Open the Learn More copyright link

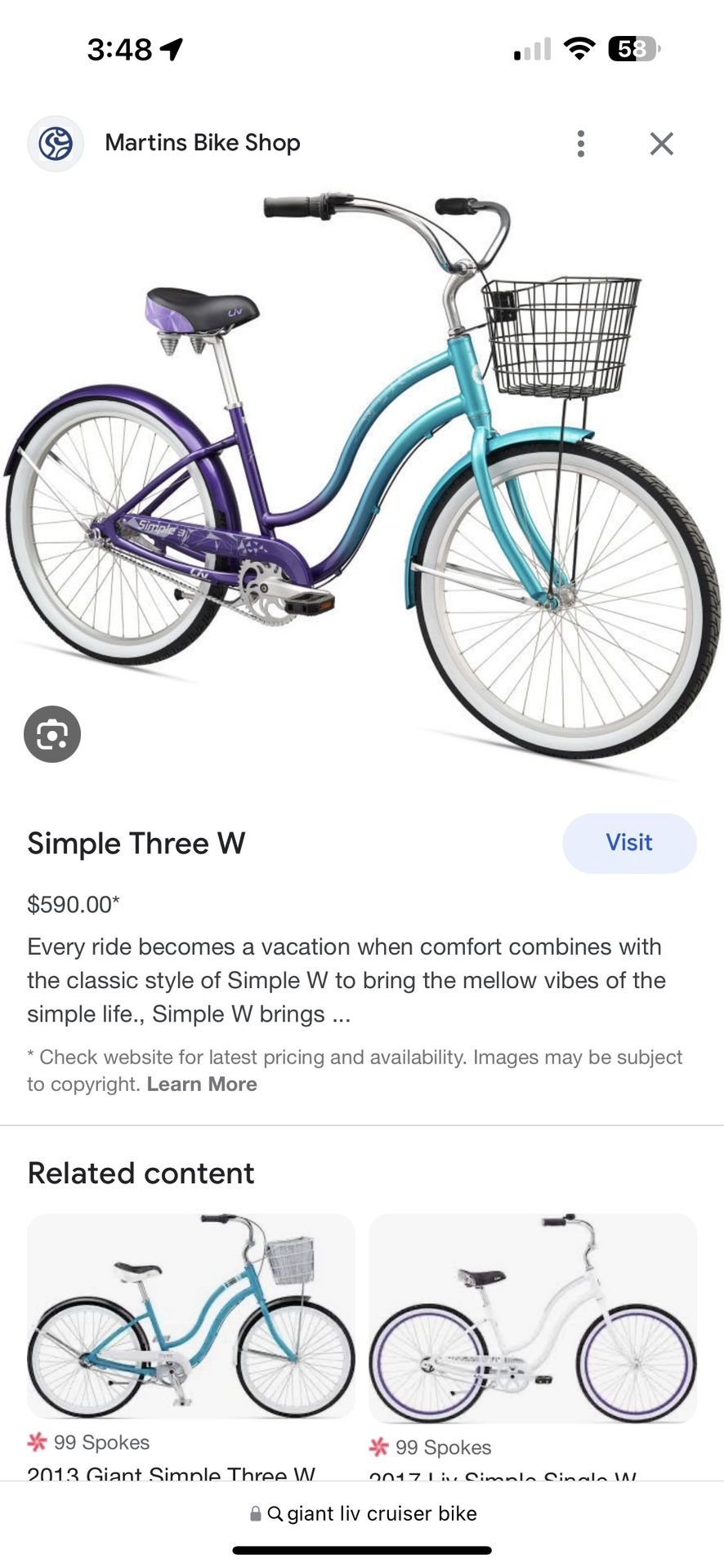click(x=202, y=1085)
